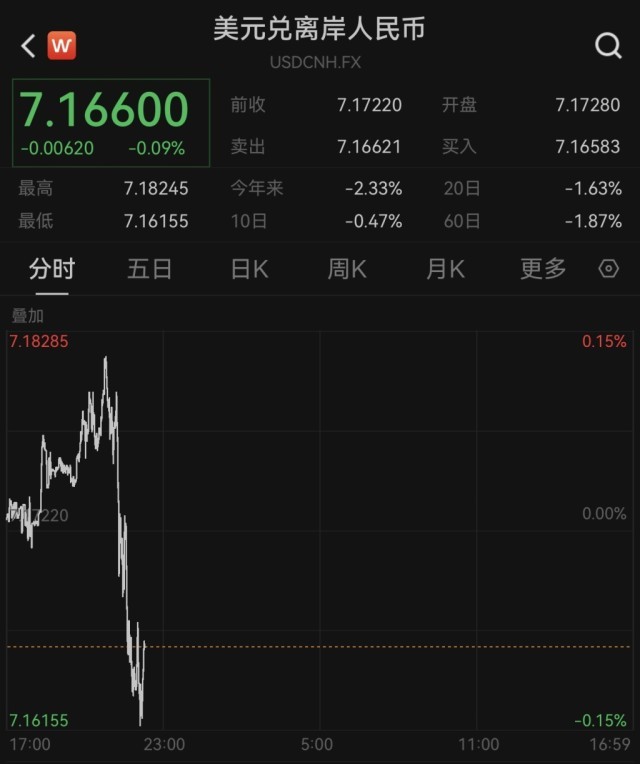Viewport: 640px width, 764px height.
Task: Expand the 更多 chart options
Action: (x=543, y=269)
